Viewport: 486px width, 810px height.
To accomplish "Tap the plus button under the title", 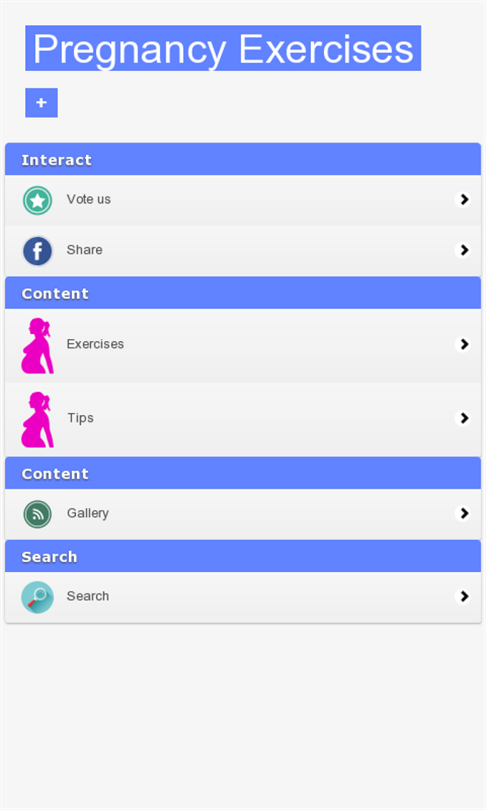I will point(41,103).
